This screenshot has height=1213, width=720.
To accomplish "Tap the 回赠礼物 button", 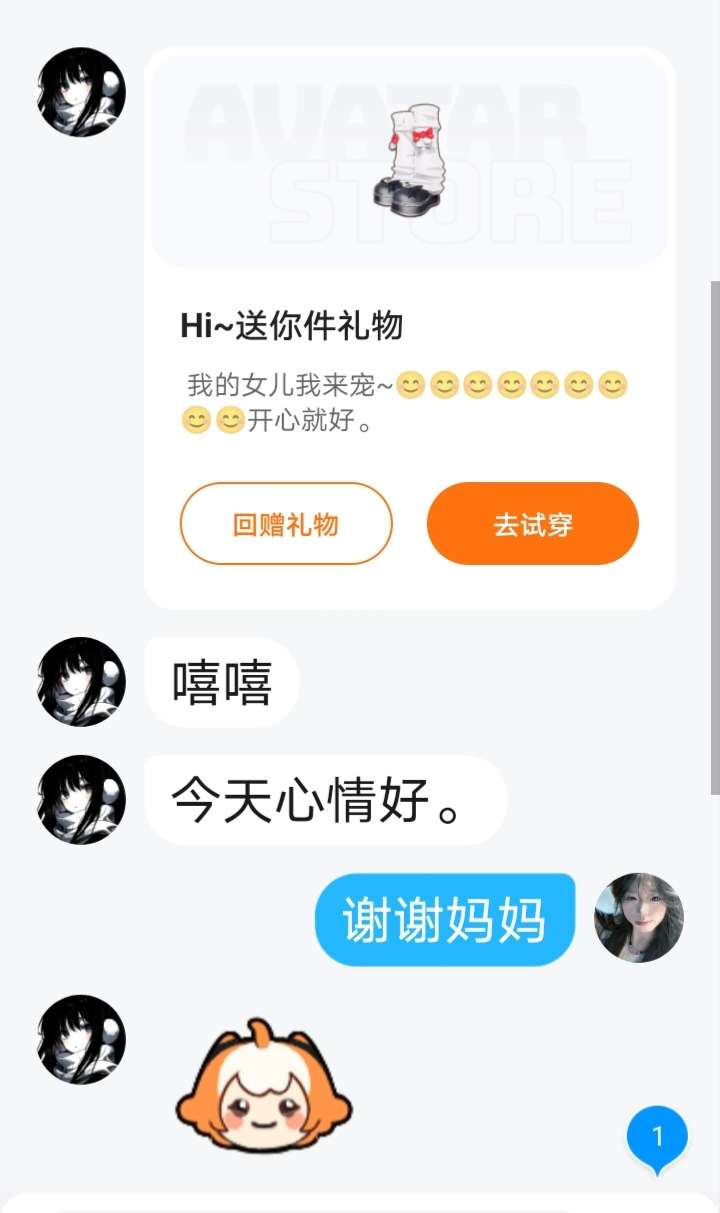I will 286,524.
